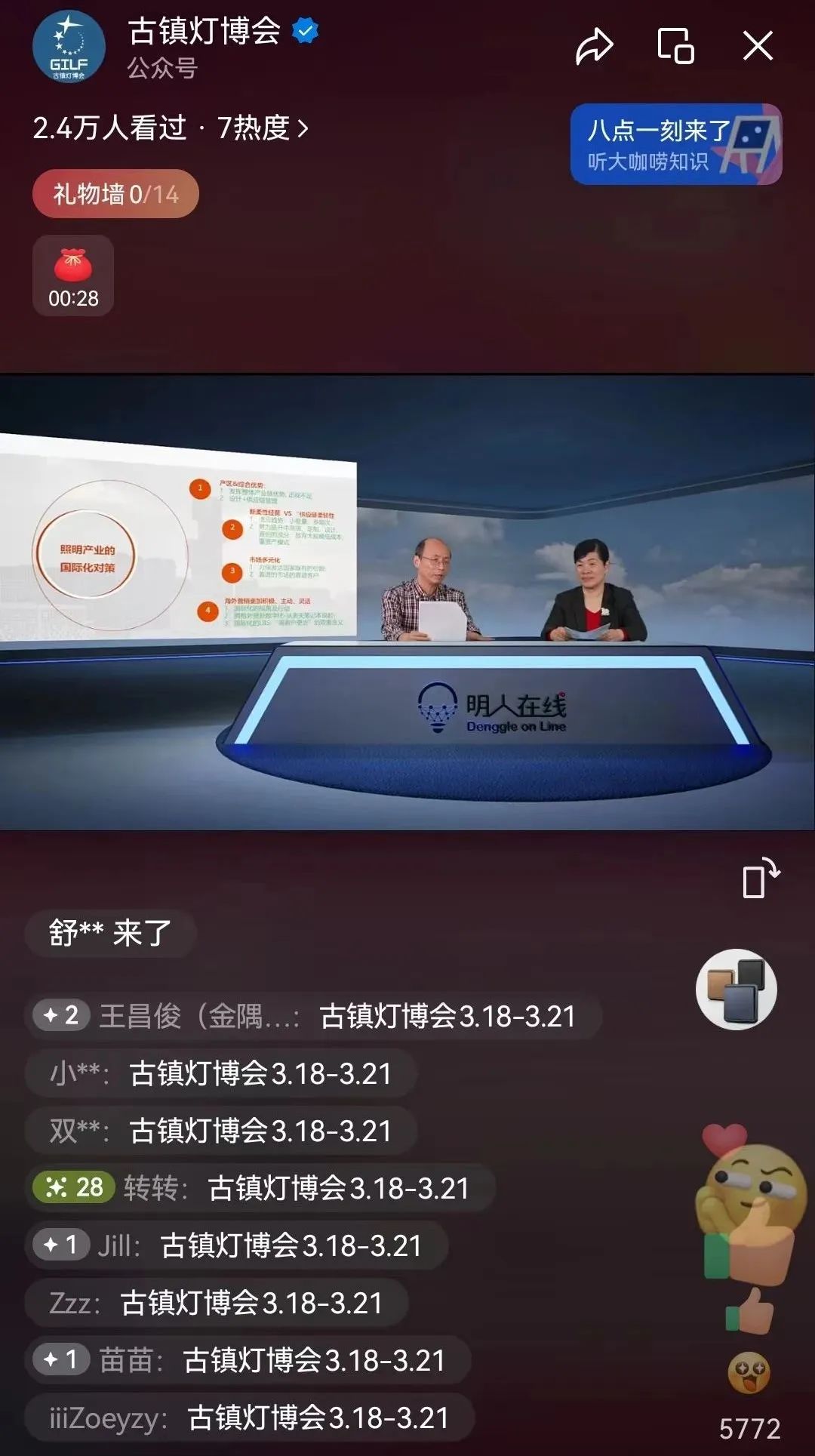Share this live stream
The height and width of the screenshot is (1456, 815).
click(594, 46)
